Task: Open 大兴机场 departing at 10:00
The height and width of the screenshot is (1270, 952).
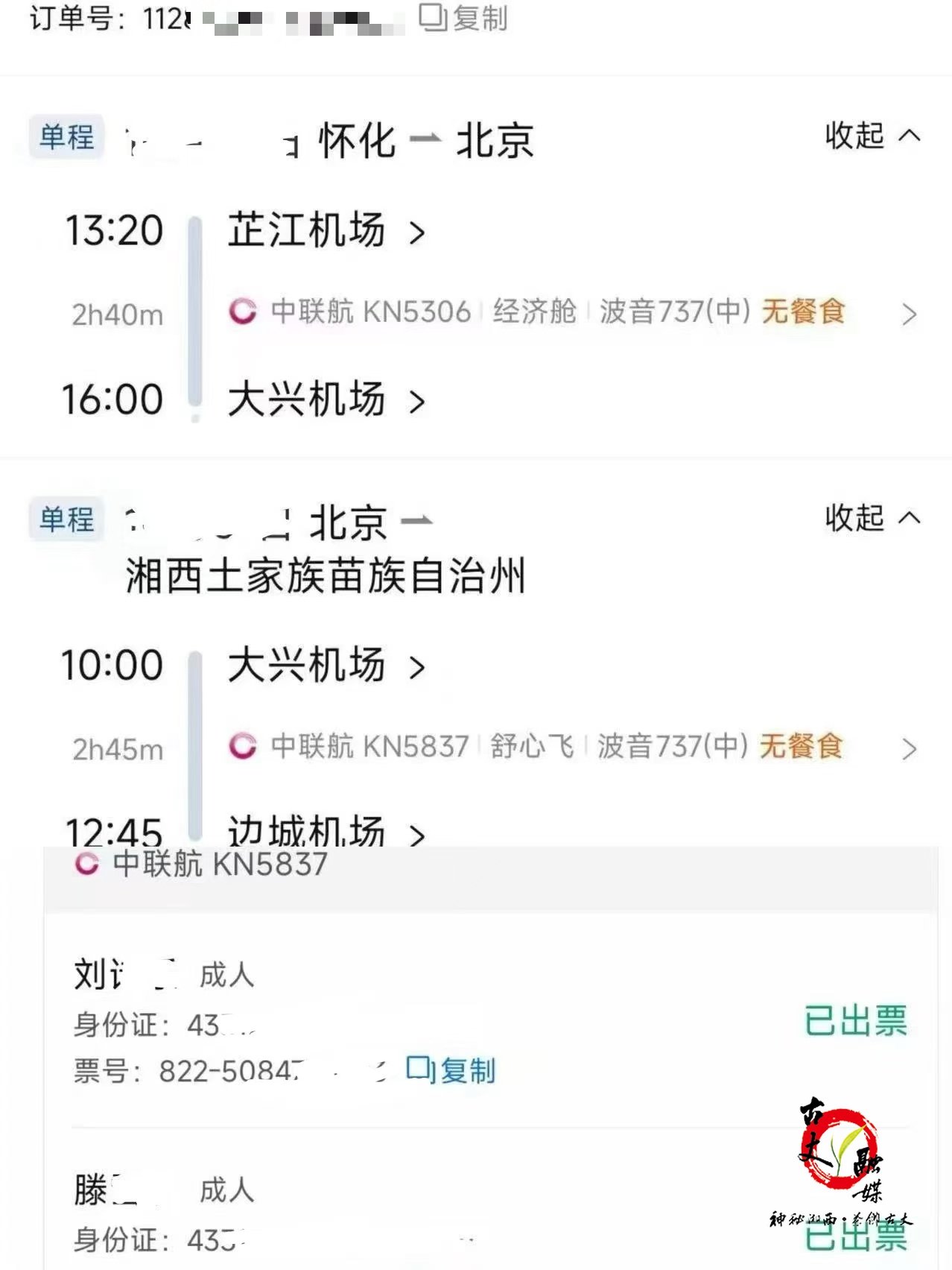Action: (x=326, y=666)
